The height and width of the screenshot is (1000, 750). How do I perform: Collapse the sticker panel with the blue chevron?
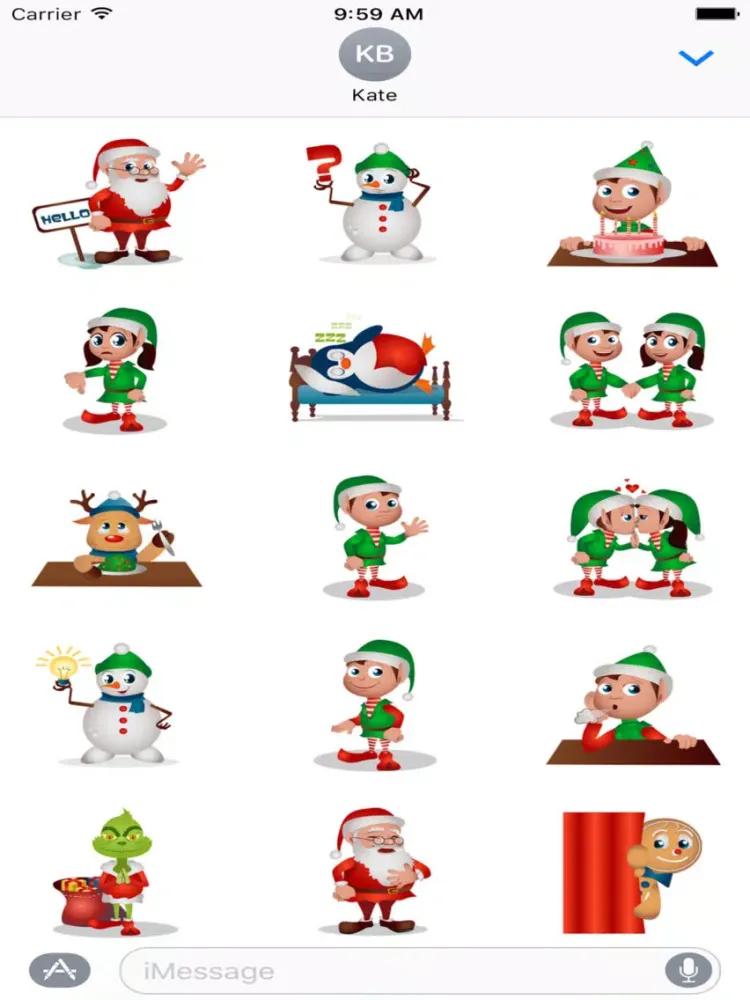point(695,58)
